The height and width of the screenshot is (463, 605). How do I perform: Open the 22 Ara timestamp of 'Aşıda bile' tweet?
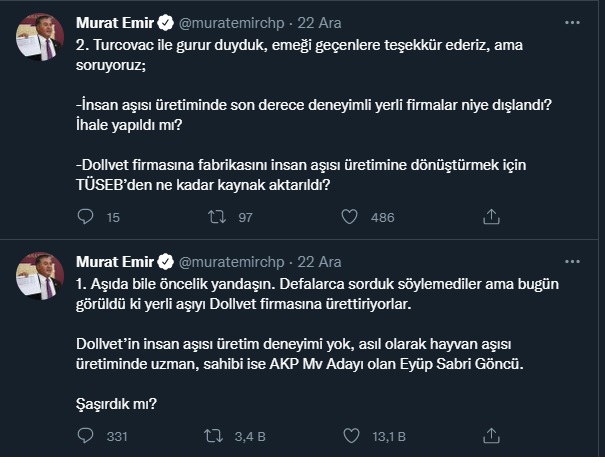[320, 261]
